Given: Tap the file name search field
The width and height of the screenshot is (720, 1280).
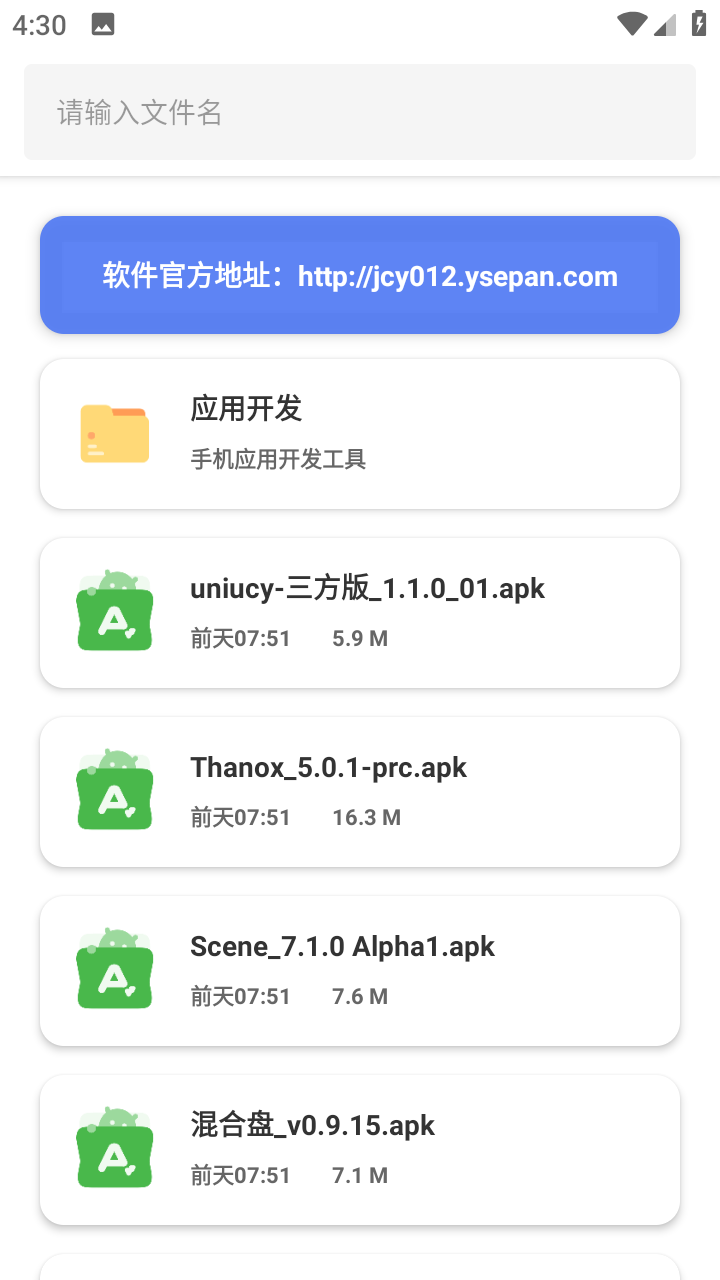Looking at the screenshot, I should pos(360,112).
